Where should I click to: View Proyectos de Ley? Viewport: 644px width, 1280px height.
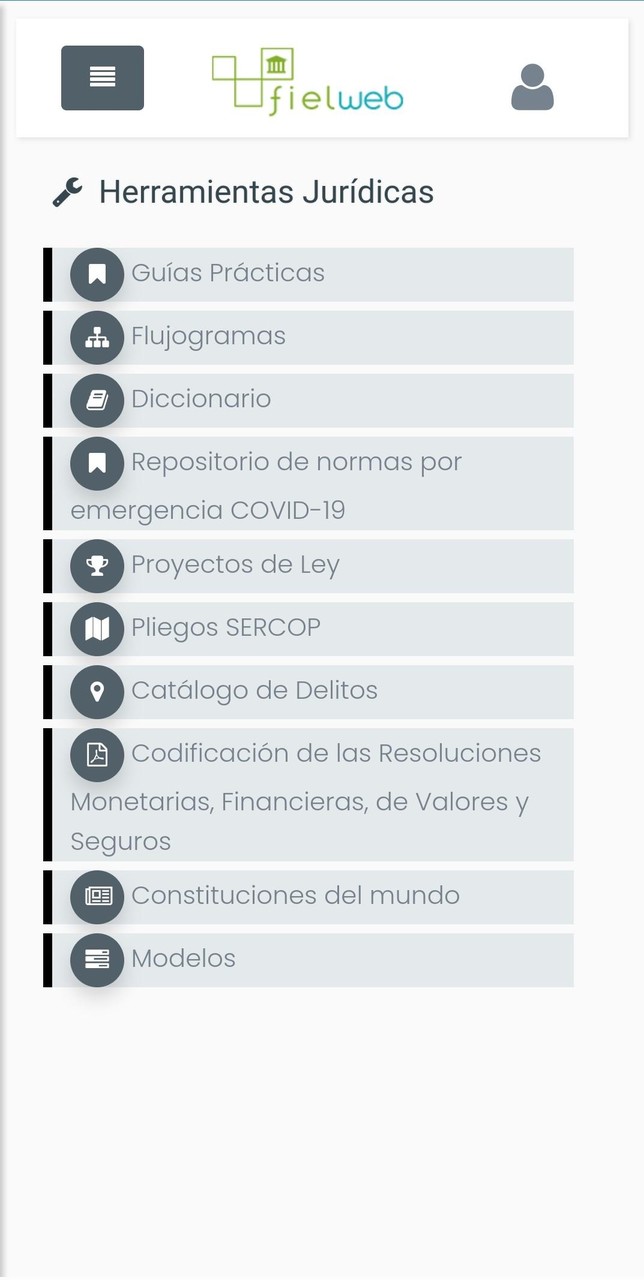[235, 566]
